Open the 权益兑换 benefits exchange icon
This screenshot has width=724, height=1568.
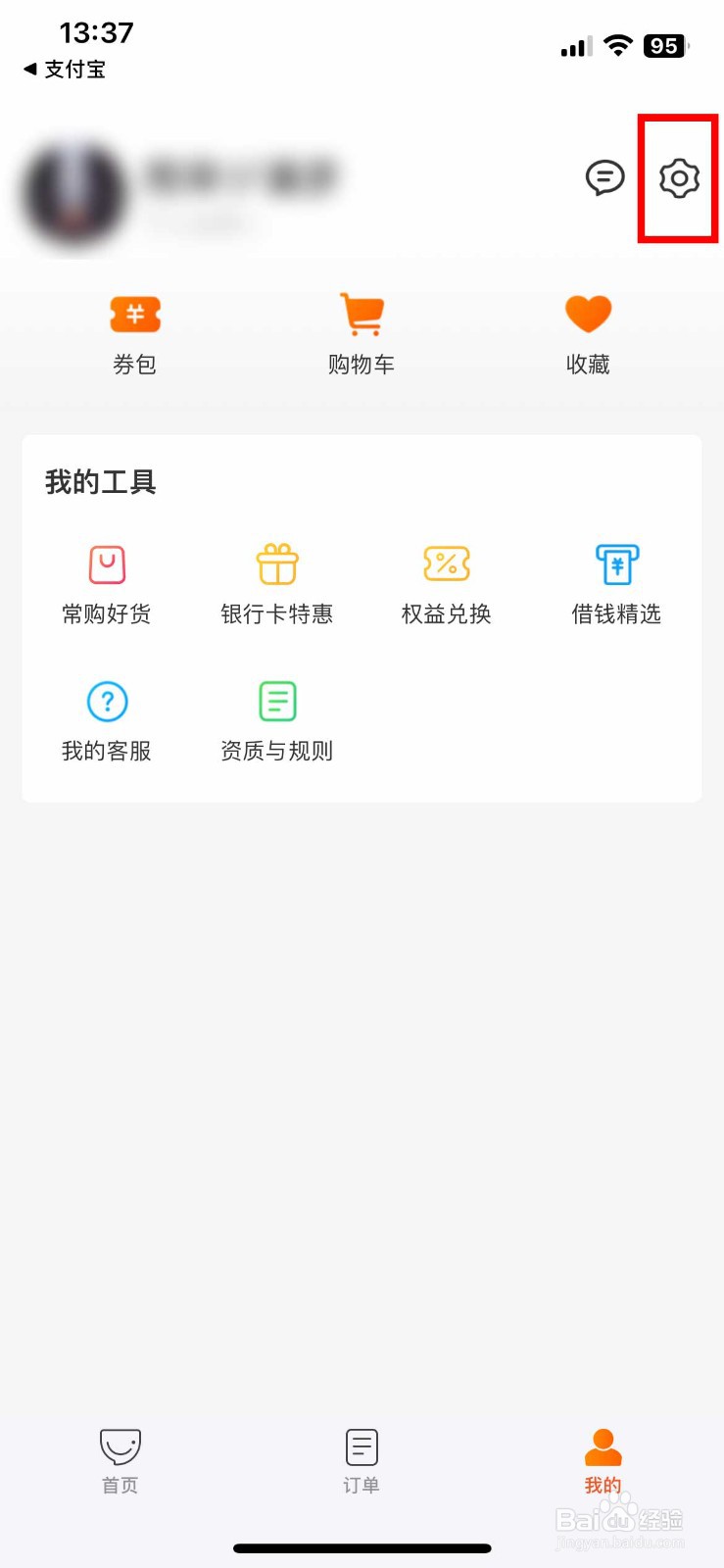click(x=447, y=564)
